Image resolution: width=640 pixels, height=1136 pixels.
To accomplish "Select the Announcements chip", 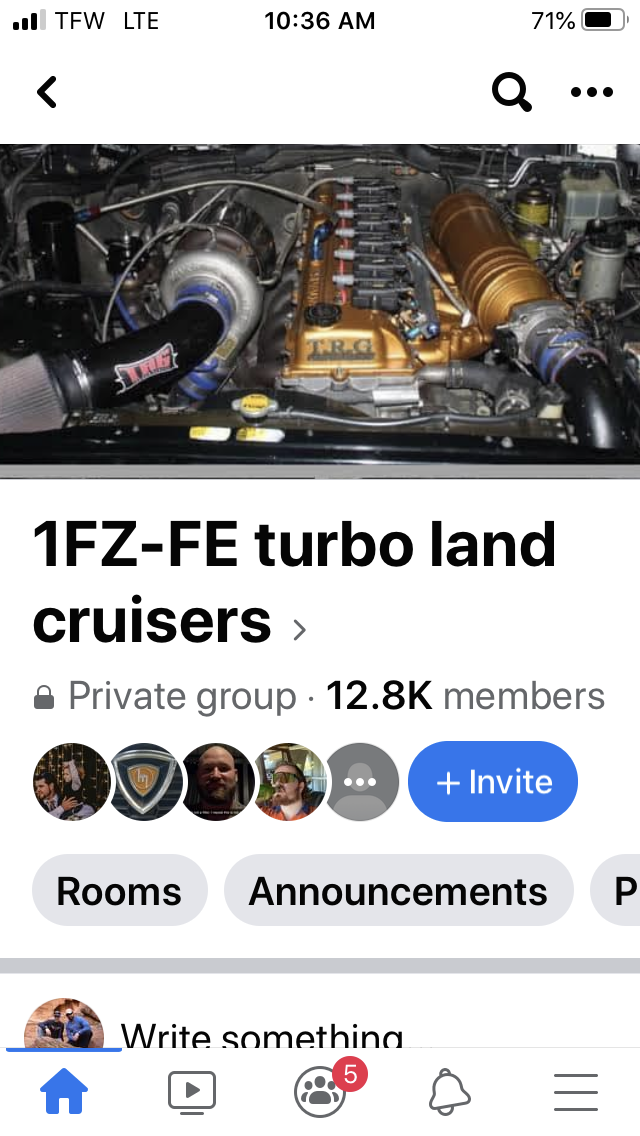I will click(399, 890).
